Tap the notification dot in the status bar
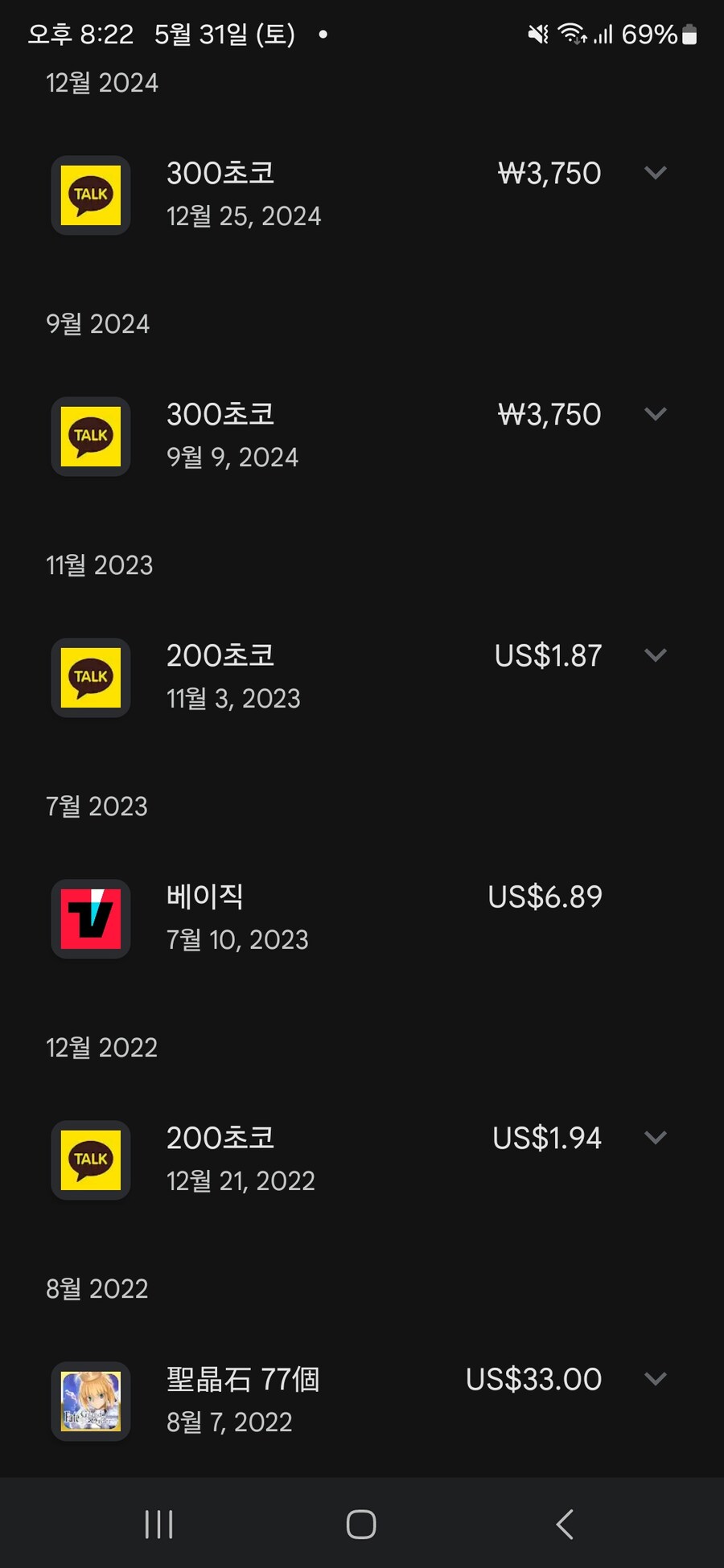Screen dimensions: 724x1568 click(x=323, y=35)
